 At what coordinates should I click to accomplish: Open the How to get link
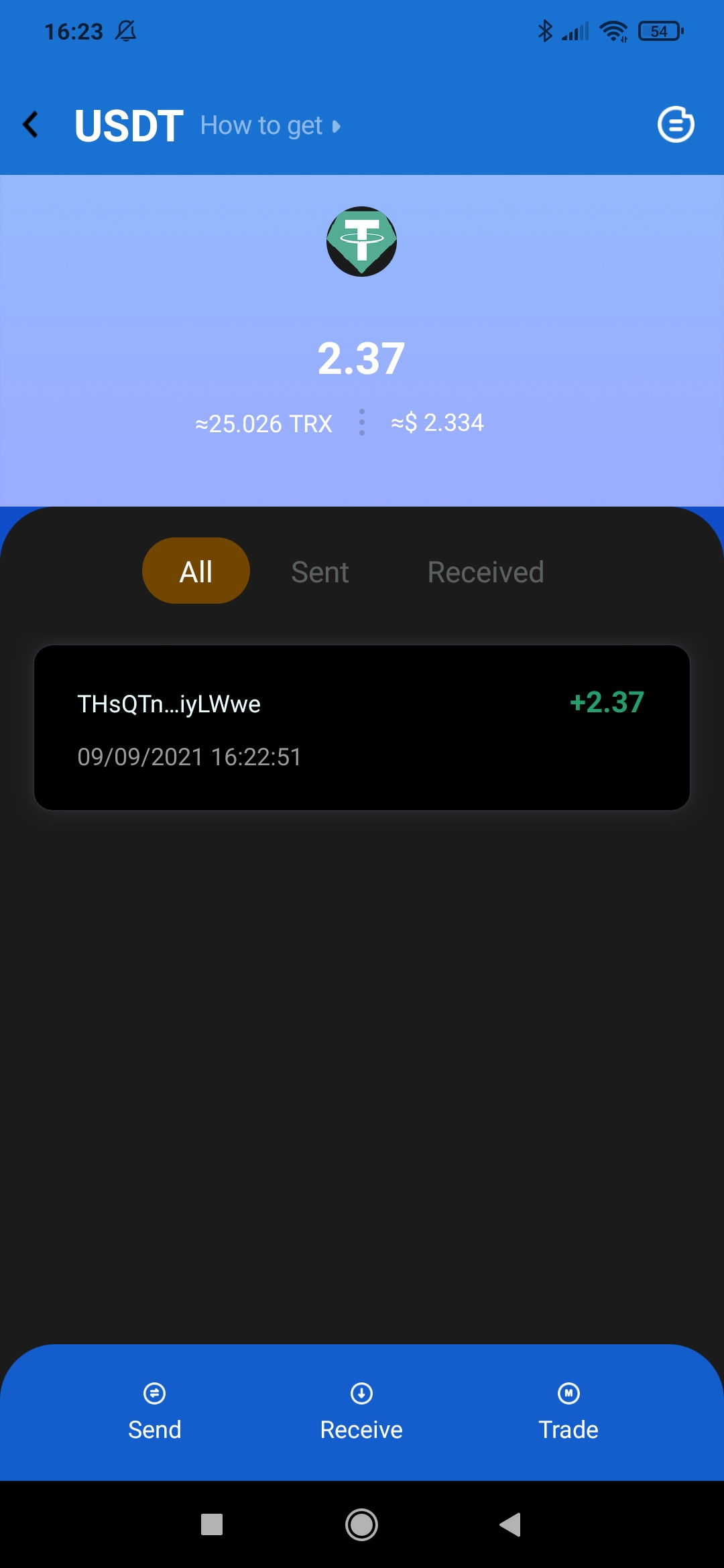(270, 126)
